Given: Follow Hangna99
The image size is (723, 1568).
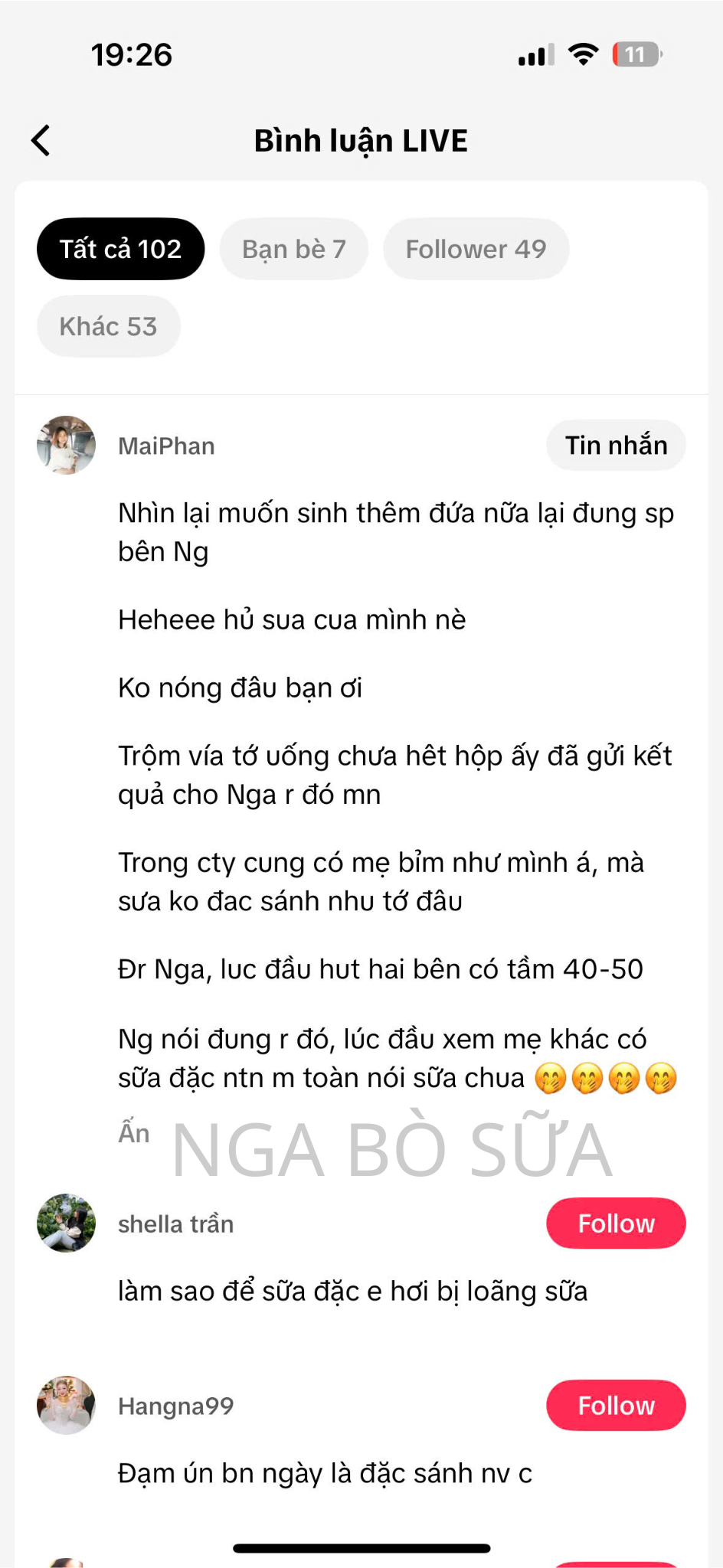Looking at the screenshot, I should [x=616, y=1406].
